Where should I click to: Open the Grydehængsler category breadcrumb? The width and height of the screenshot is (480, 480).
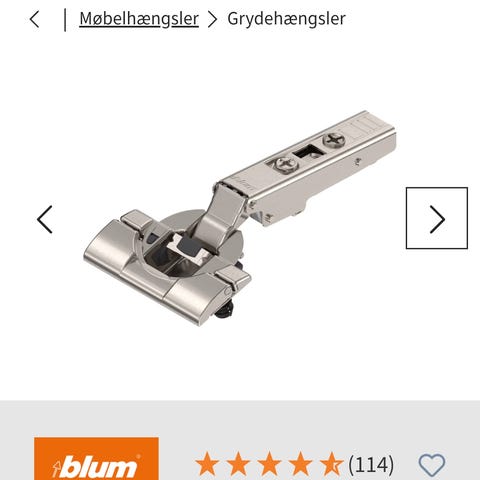pyautogui.click(x=286, y=19)
